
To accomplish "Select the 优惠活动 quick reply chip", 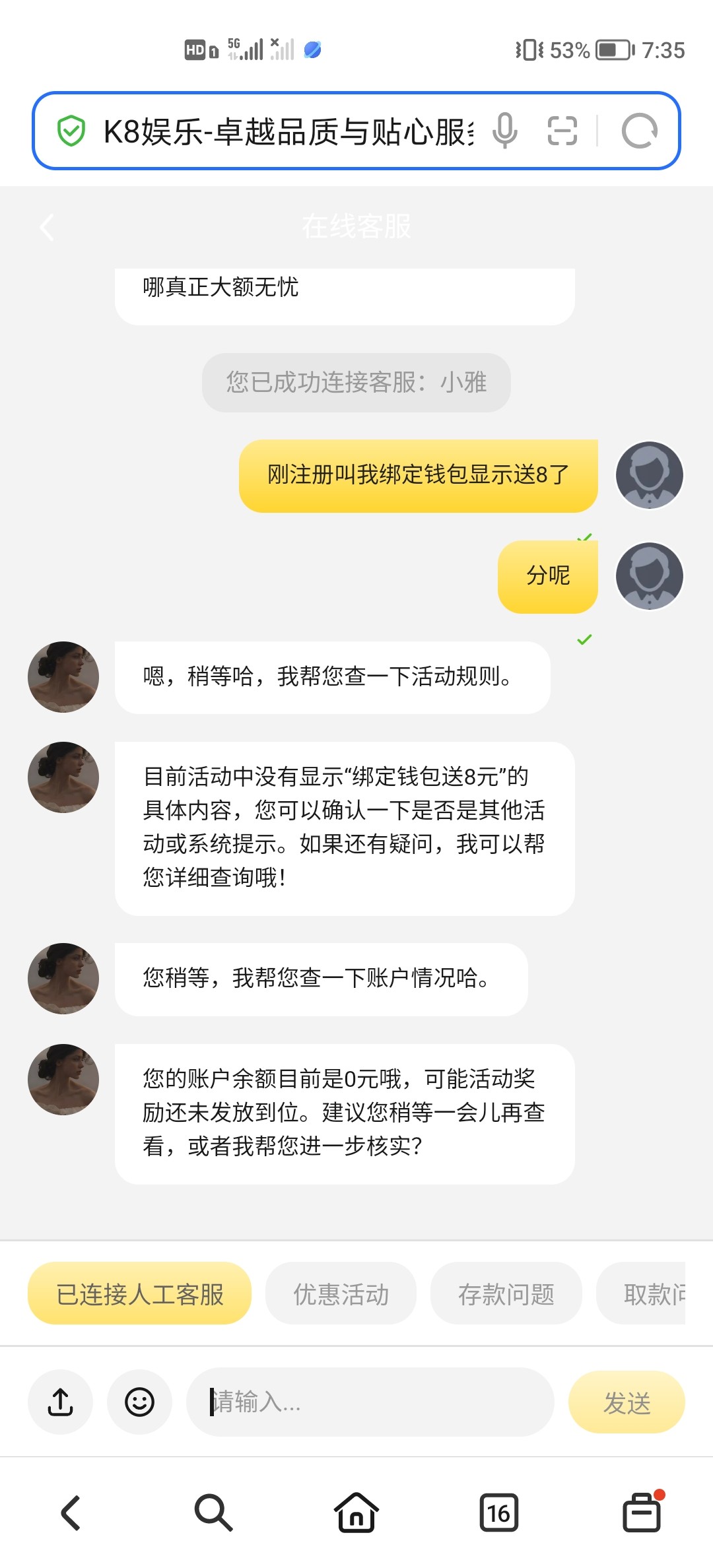I will point(341,1293).
